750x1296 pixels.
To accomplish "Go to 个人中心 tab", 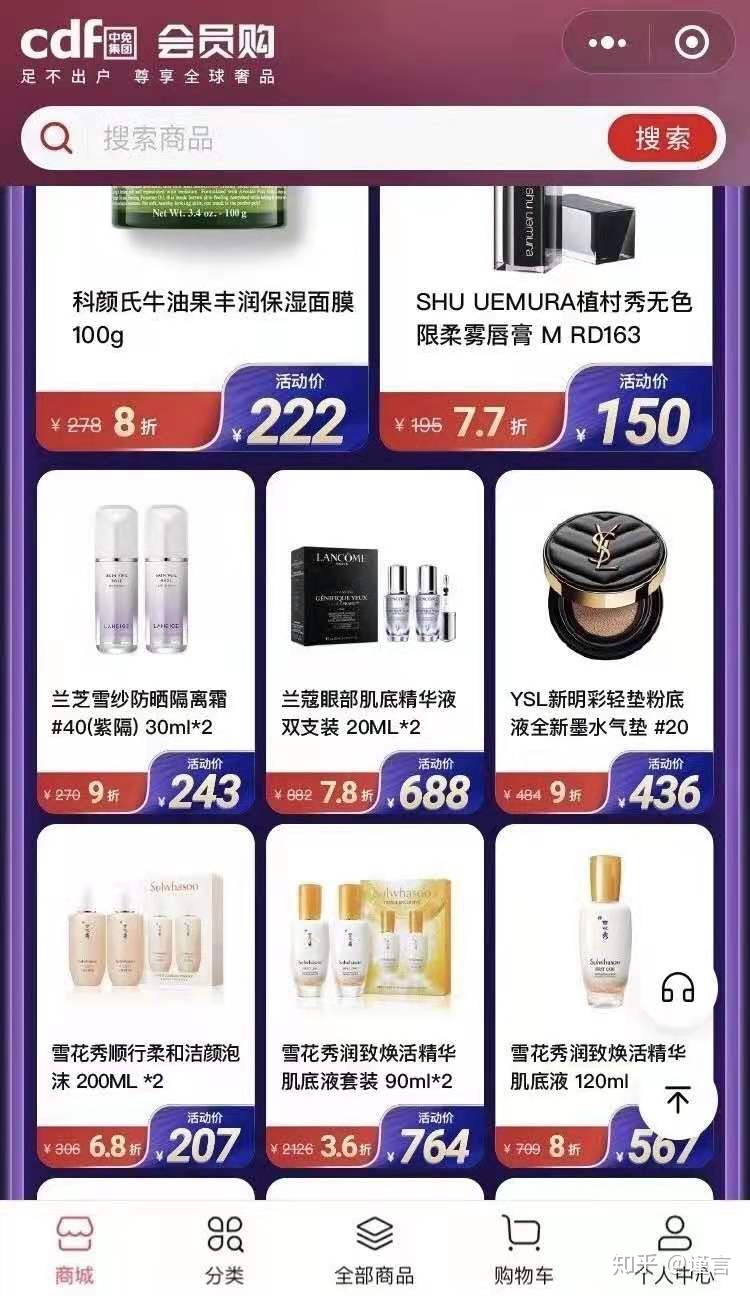I will tap(675, 1249).
